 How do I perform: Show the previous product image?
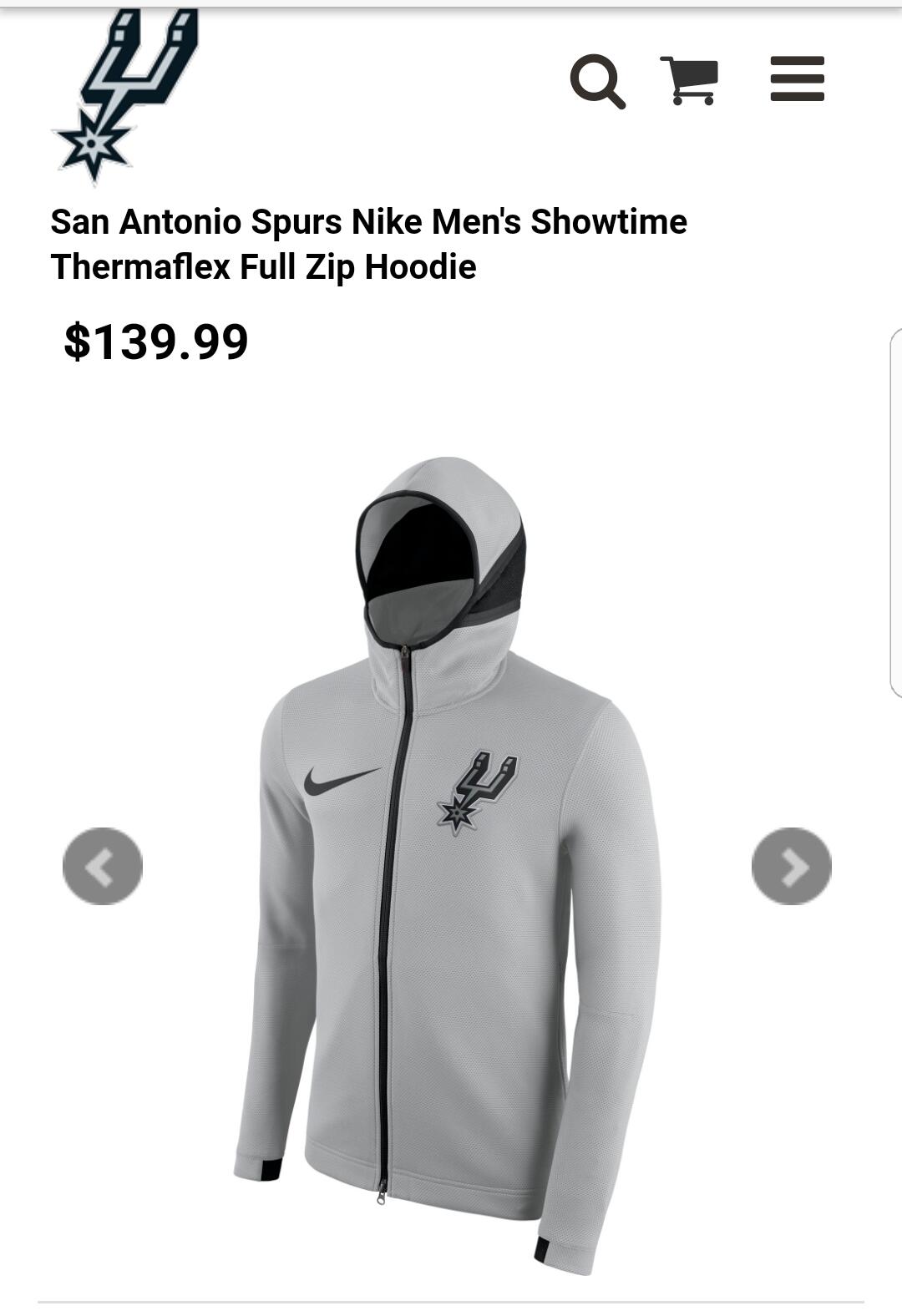(103, 866)
